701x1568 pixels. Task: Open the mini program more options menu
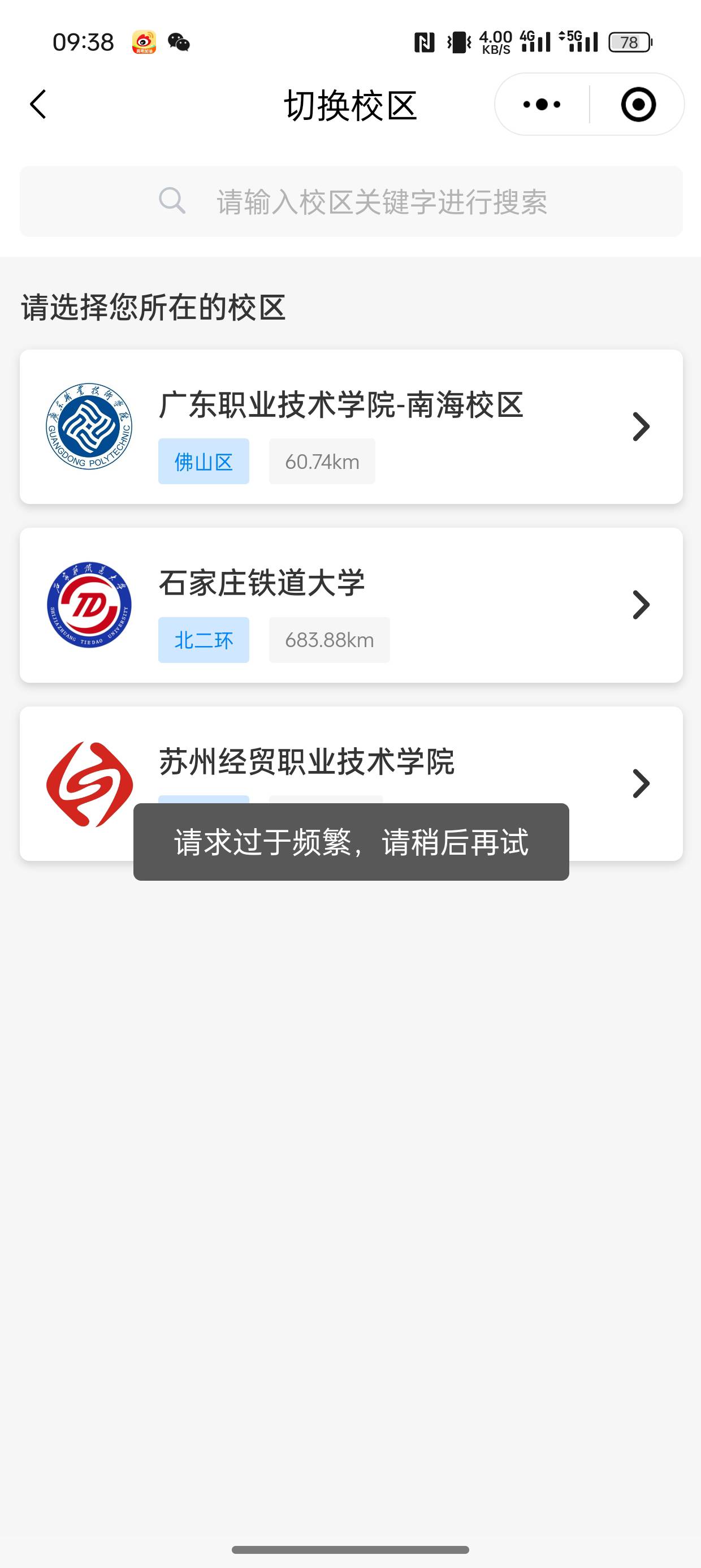(x=542, y=105)
